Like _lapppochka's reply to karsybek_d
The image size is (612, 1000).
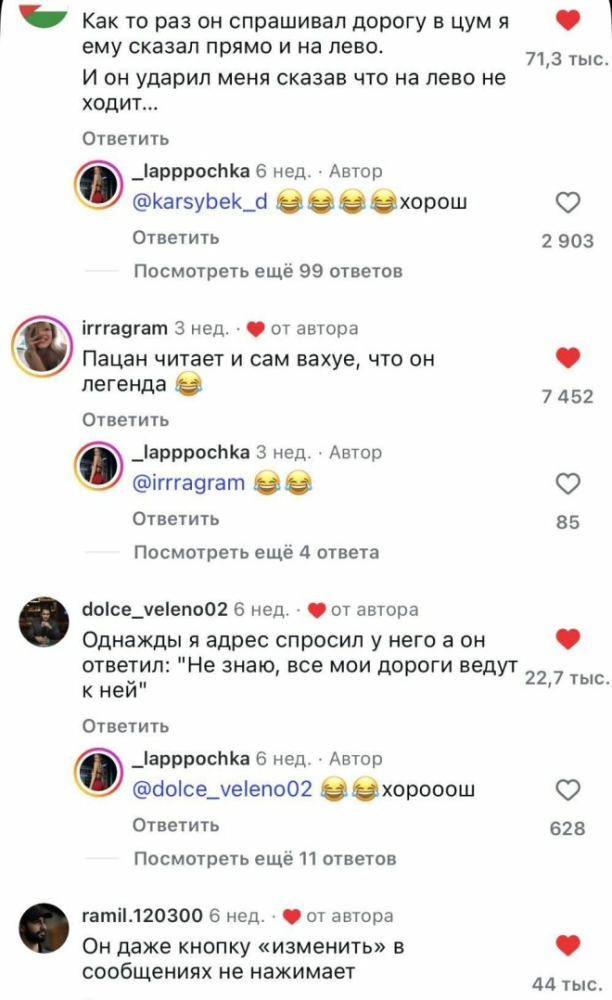coord(567,204)
